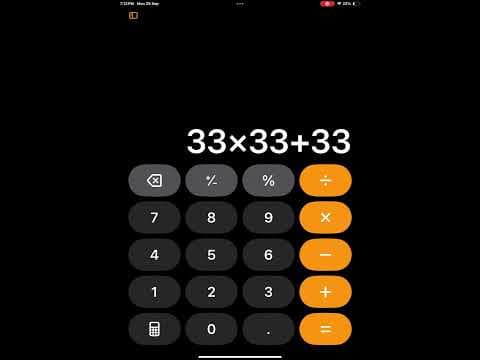480x360 pixels.
Task: Enter digit 2
Action: [211, 292]
